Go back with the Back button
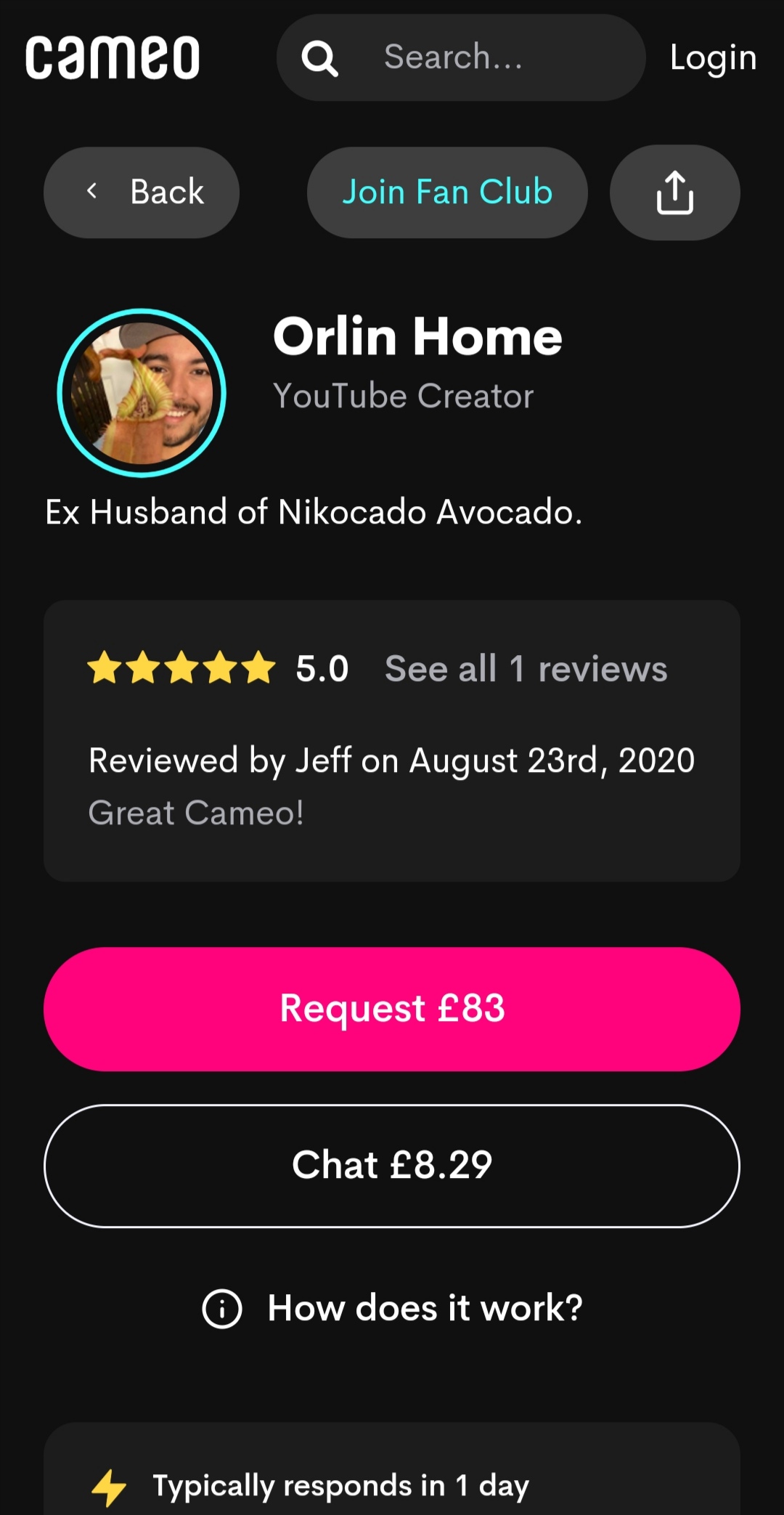Viewport: 784px width, 1515px height. [142, 192]
